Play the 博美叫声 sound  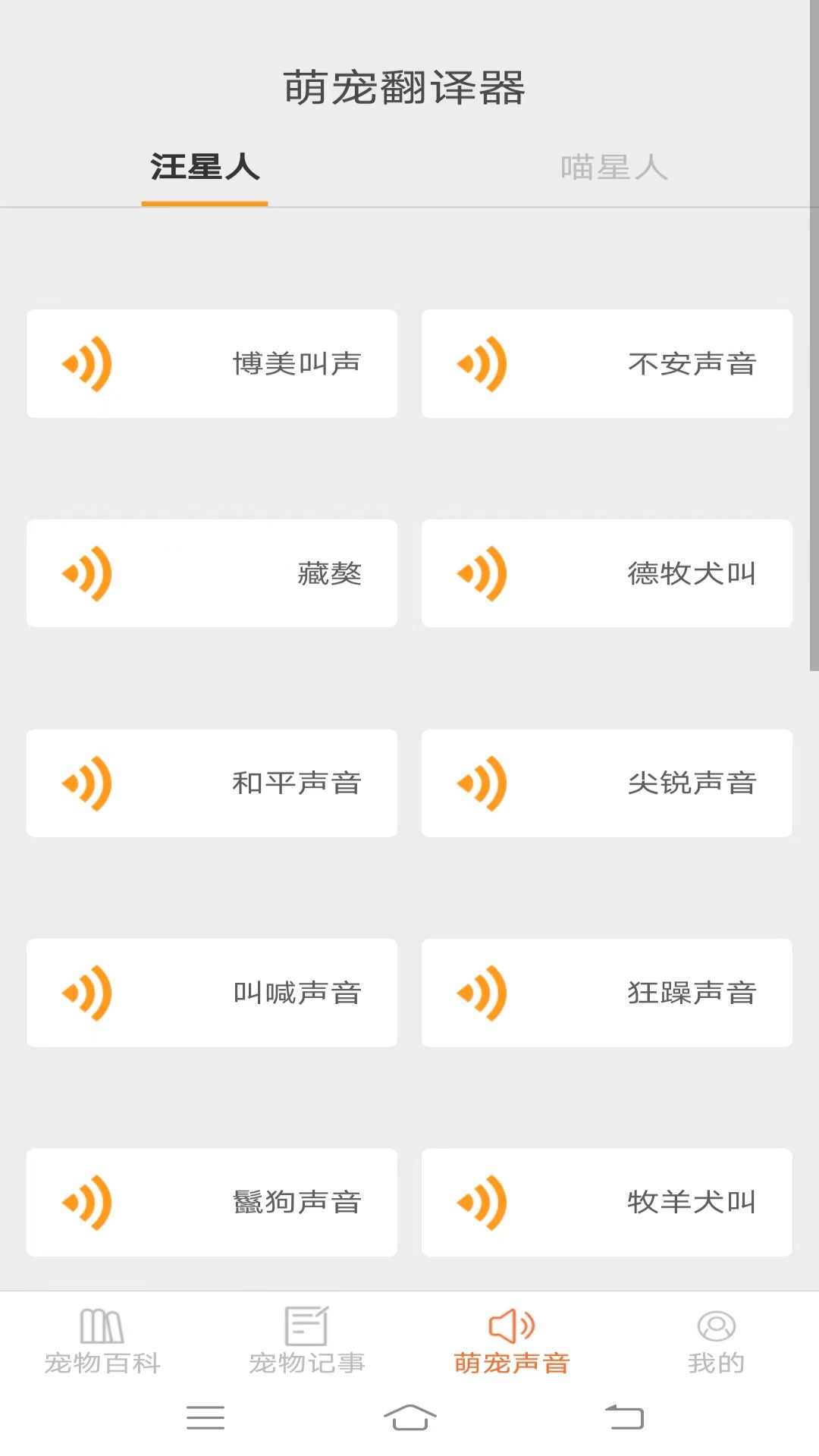212,363
